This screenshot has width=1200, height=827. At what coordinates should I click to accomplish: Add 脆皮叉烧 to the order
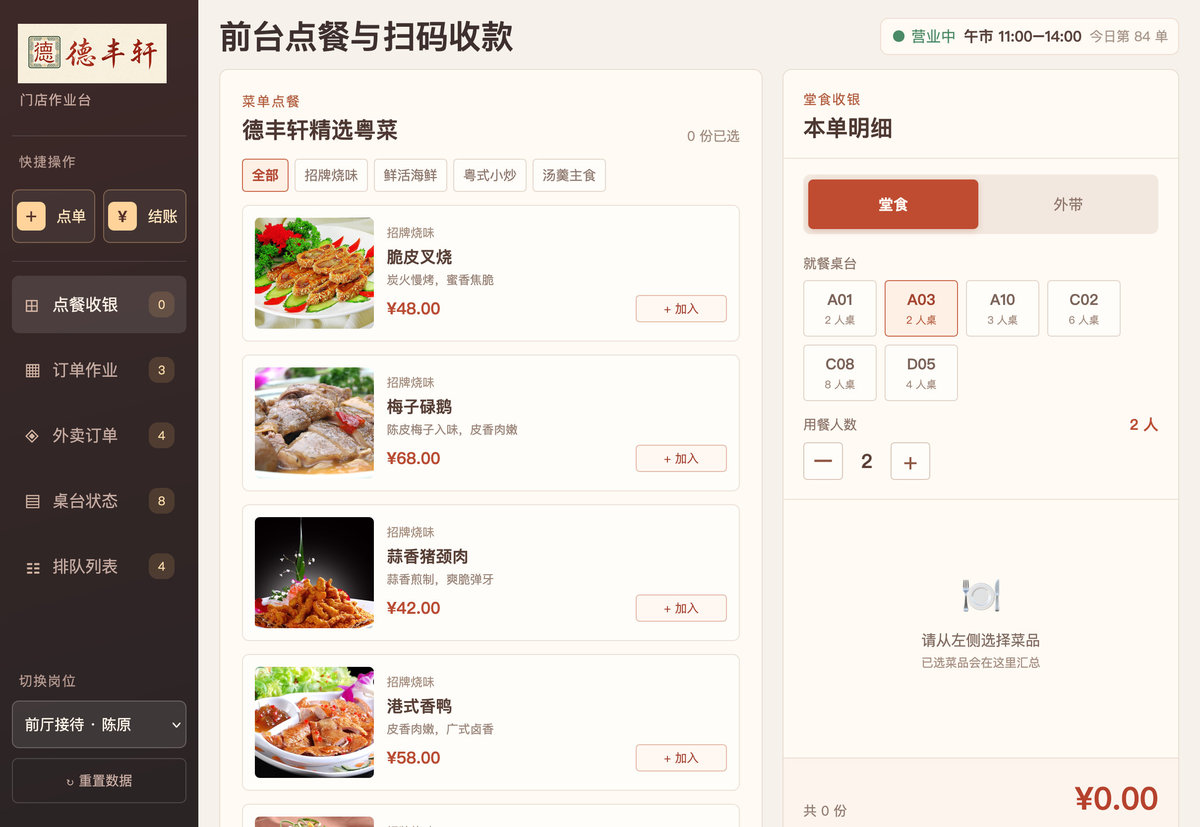click(681, 309)
